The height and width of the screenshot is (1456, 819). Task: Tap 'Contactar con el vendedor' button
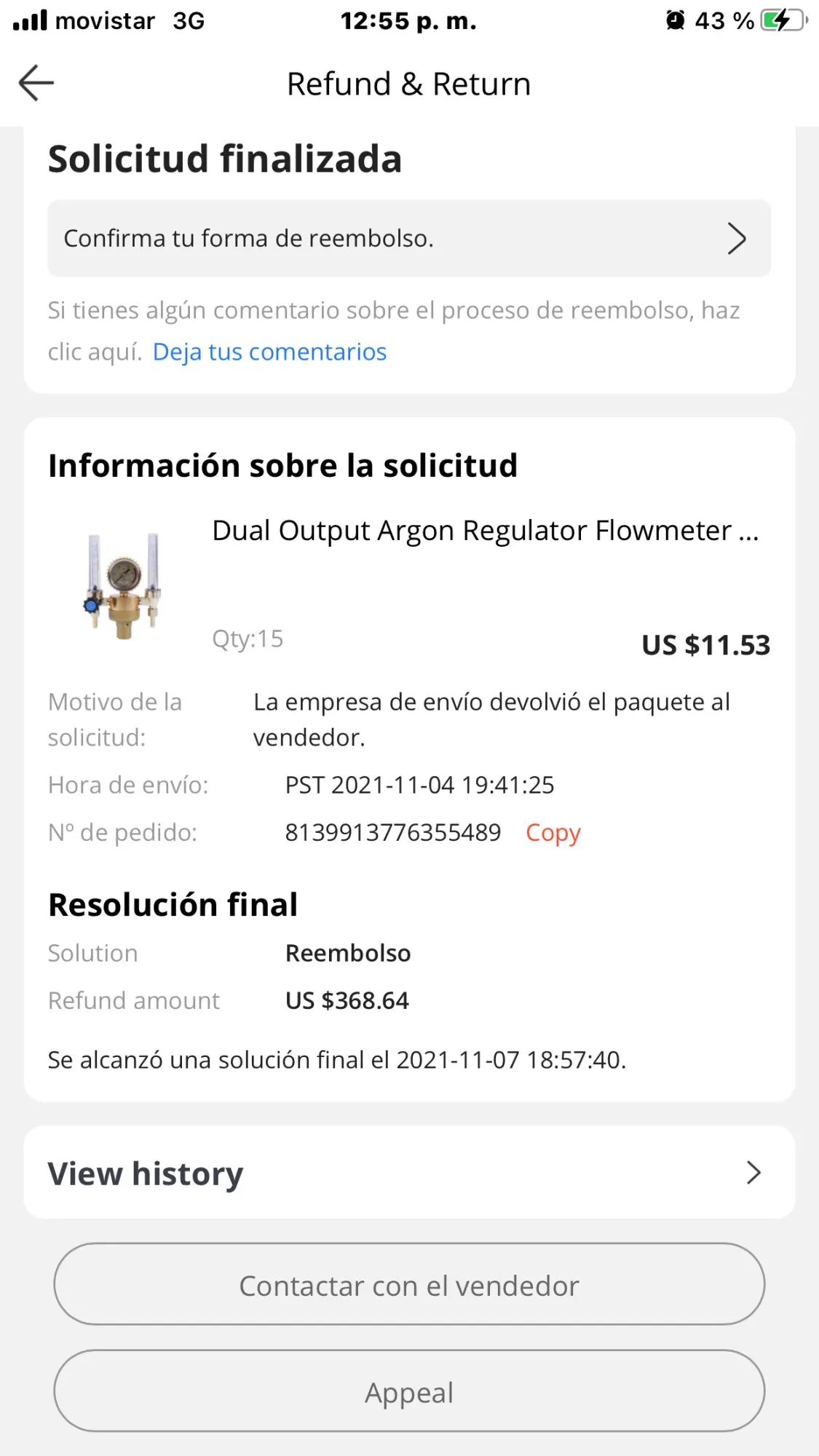(x=408, y=1286)
